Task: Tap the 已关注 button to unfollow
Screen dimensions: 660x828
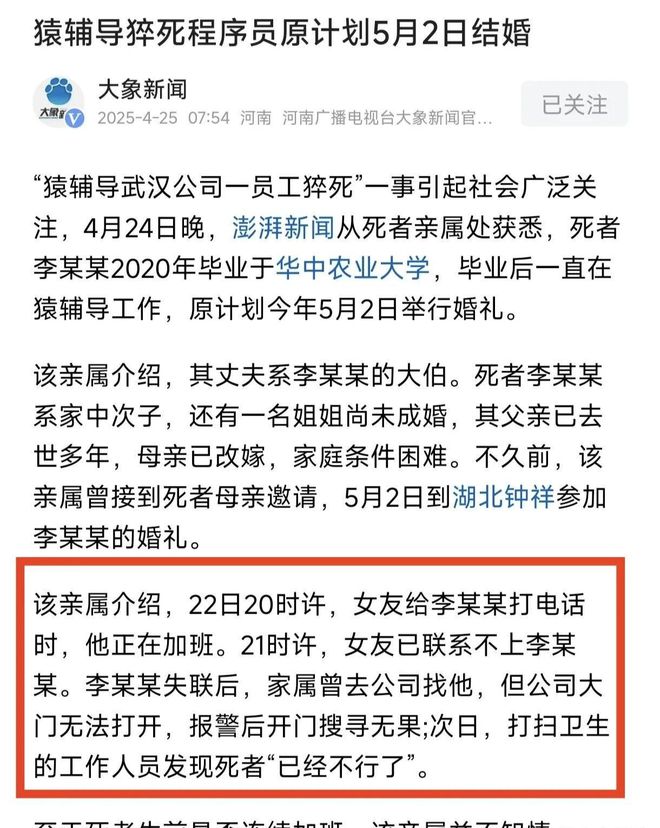Action: point(574,104)
